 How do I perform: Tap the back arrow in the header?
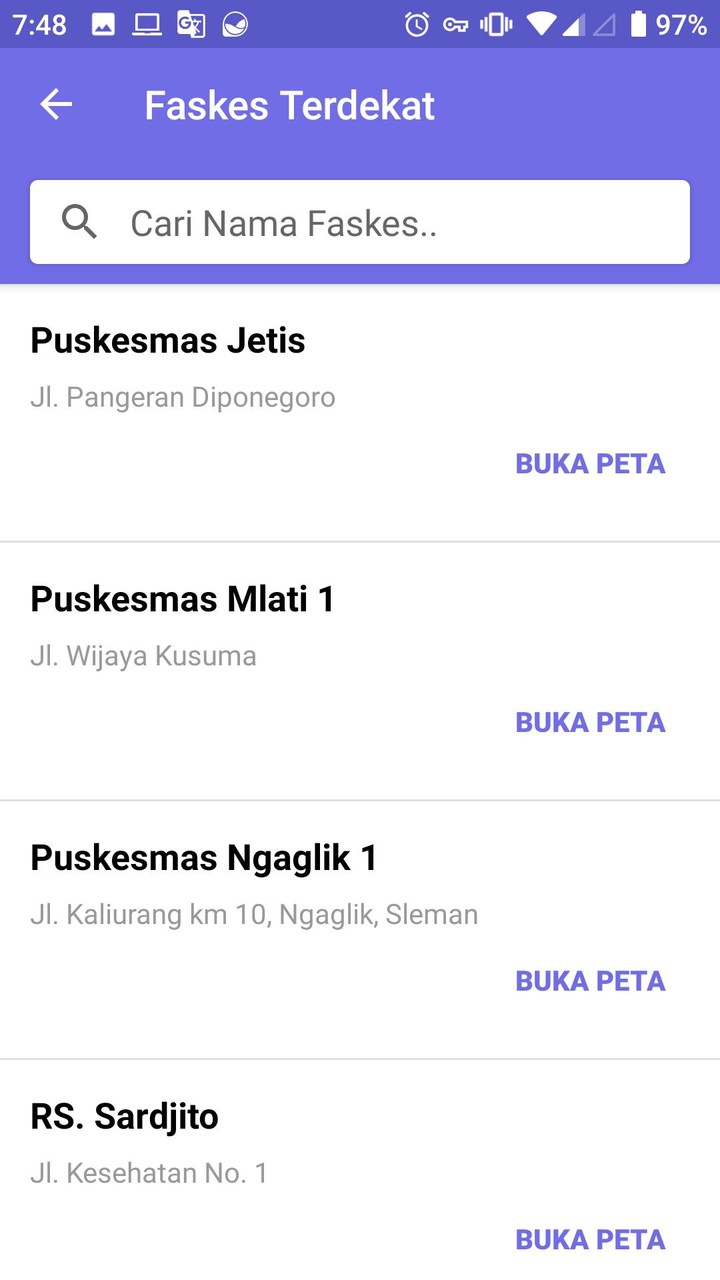point(56,104)
